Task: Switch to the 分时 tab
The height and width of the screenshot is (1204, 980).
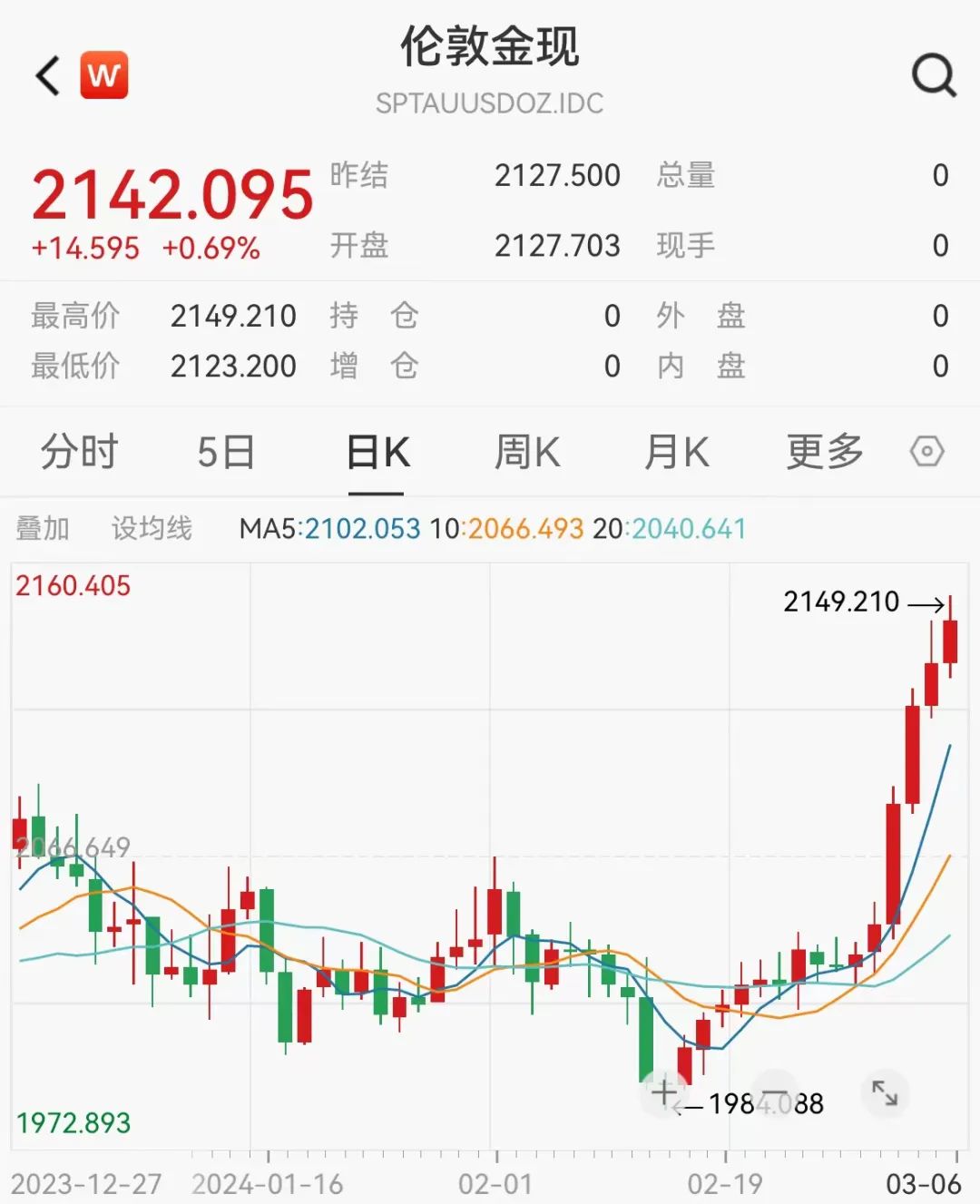Action: (79, 452)
